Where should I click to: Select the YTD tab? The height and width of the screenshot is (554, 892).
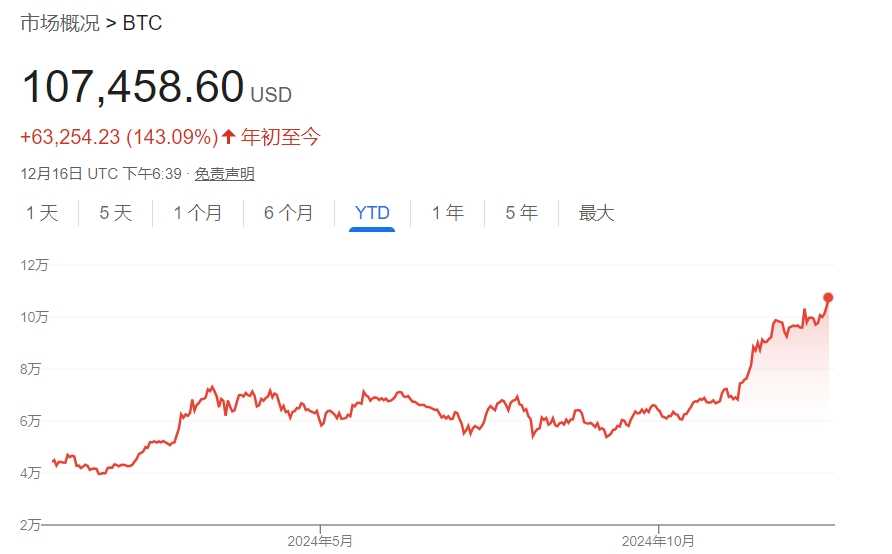pyautogui.click(x=372, y=213)
